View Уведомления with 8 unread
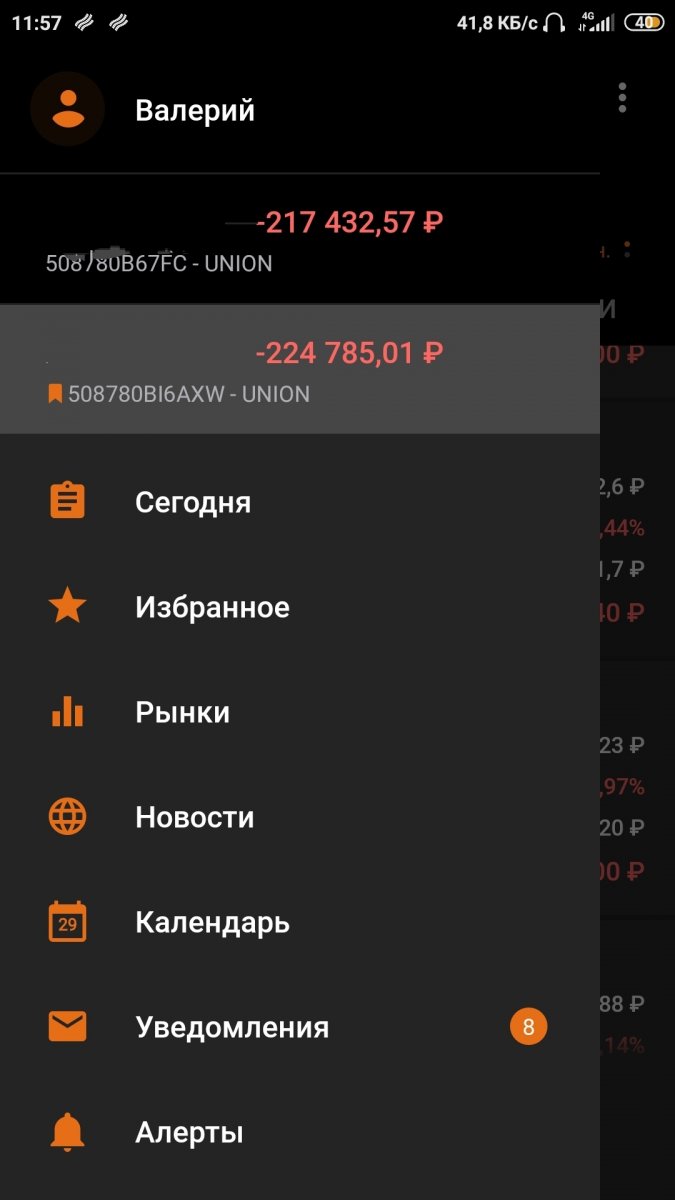This screenshot has width=675, height=1200. coord(300,1027)
